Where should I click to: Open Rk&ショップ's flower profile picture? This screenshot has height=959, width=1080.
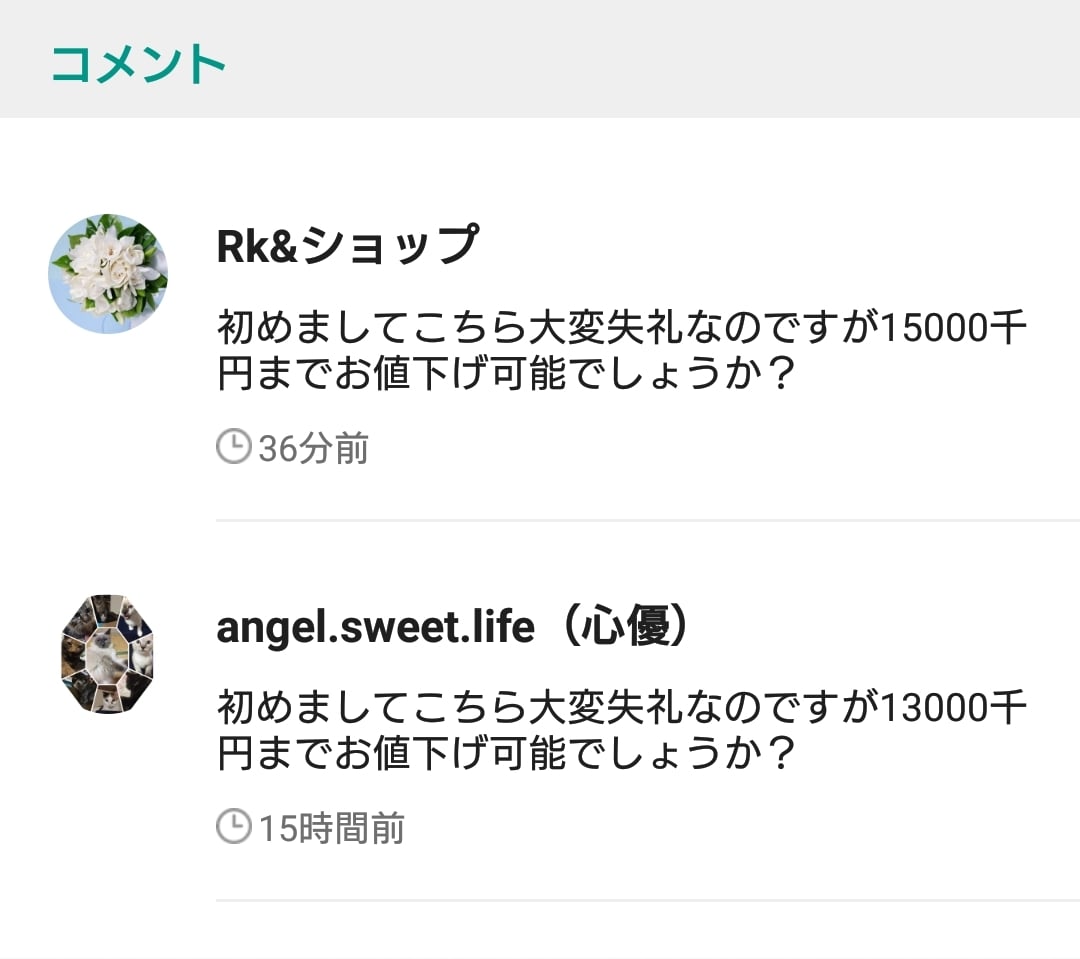[x=108, y=273]
